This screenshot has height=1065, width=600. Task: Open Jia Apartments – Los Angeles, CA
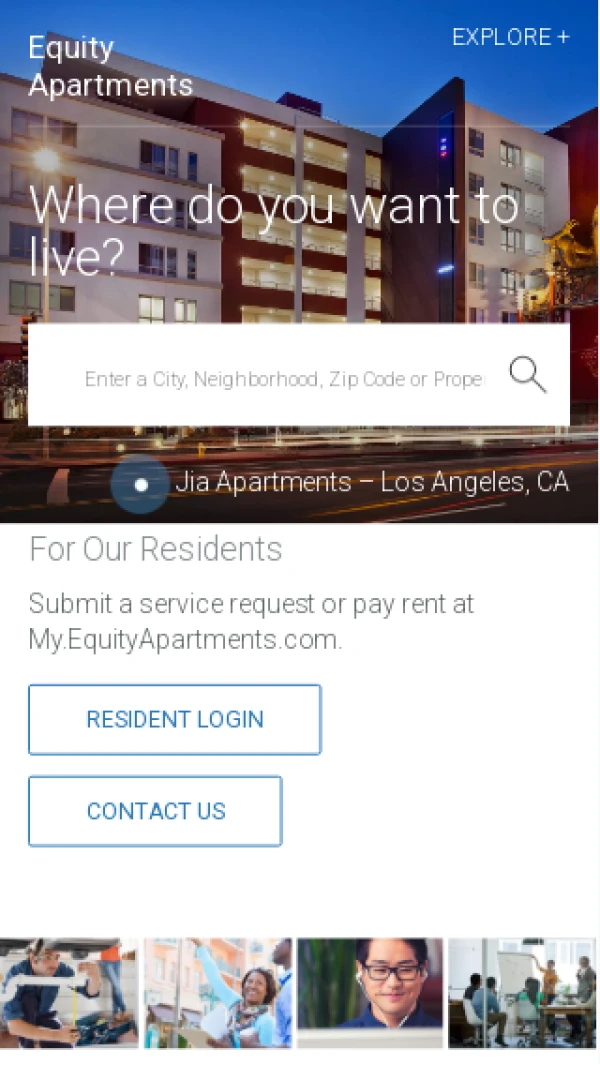coord(371,482)
